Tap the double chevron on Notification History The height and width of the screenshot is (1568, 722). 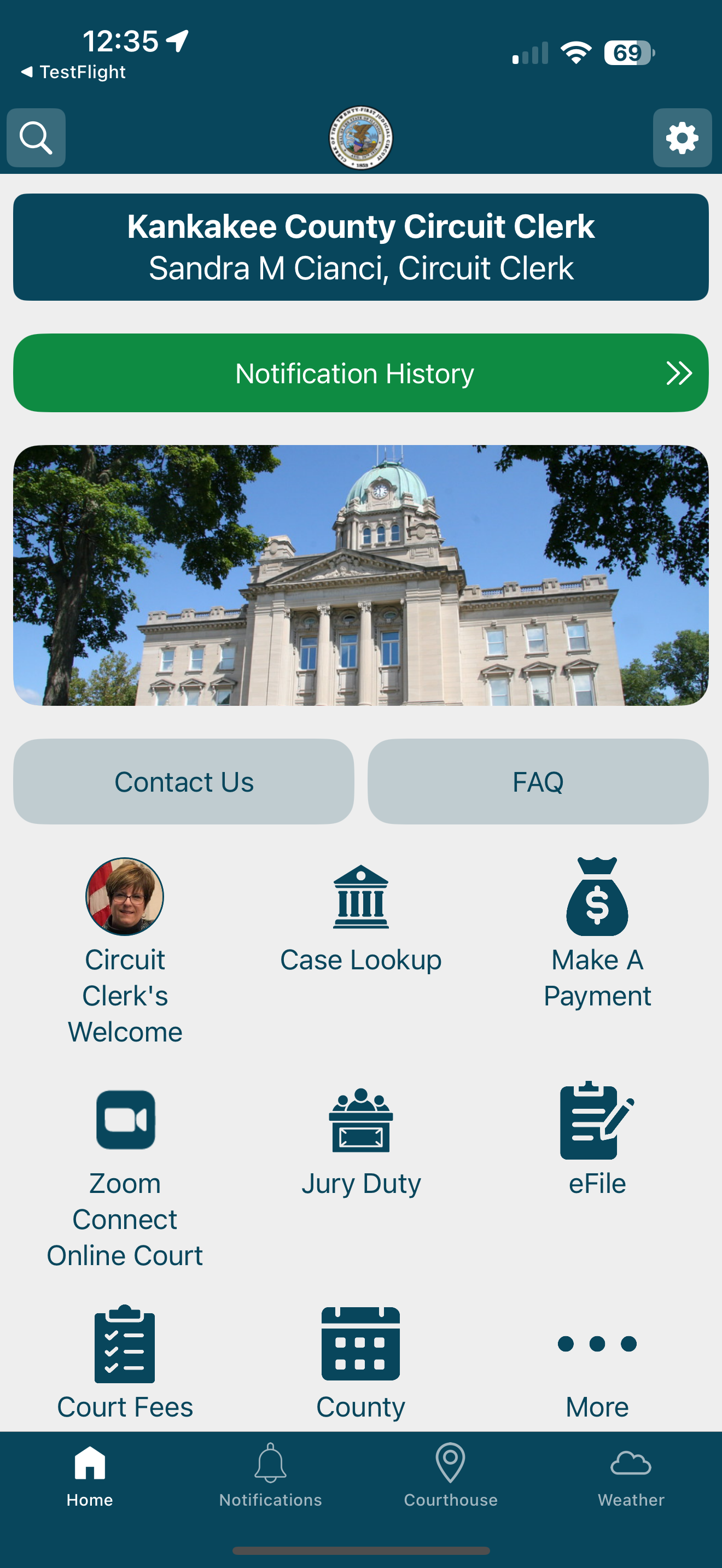[679, 373]
